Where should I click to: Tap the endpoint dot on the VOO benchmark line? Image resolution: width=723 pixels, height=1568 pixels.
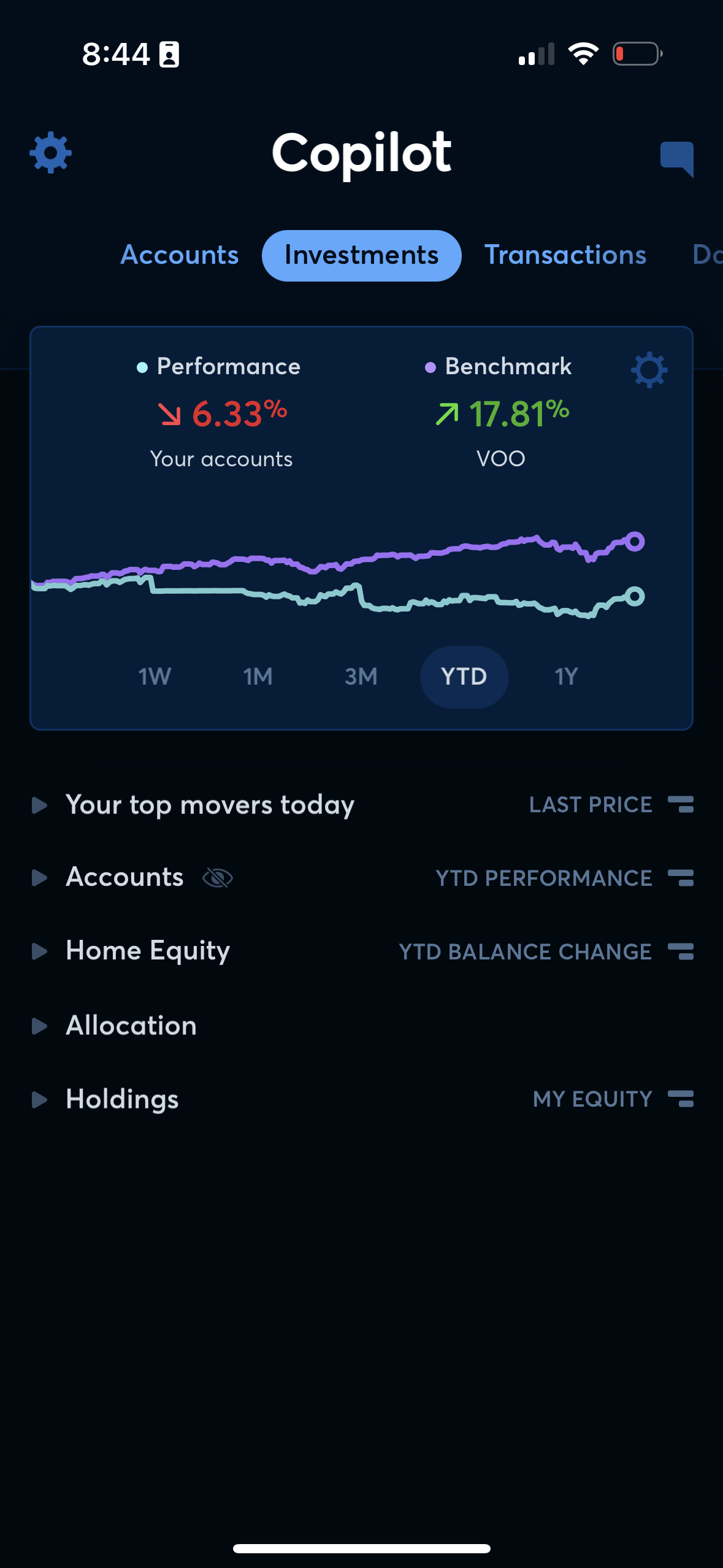[x=635, y=541]
